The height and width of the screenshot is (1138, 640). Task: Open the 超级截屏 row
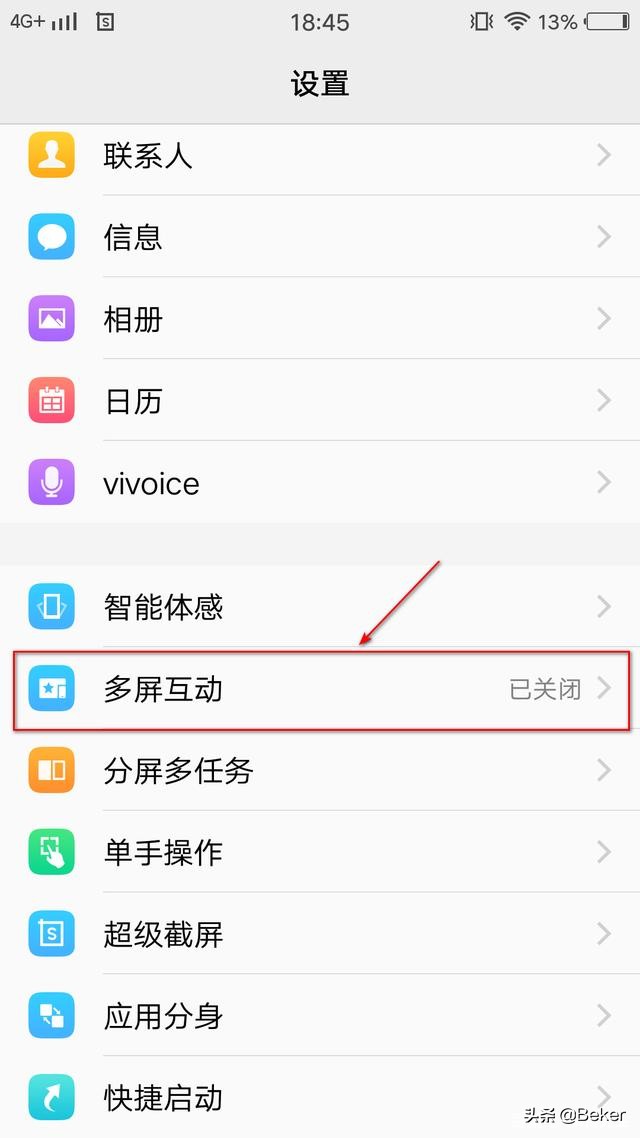coord(320,935)
